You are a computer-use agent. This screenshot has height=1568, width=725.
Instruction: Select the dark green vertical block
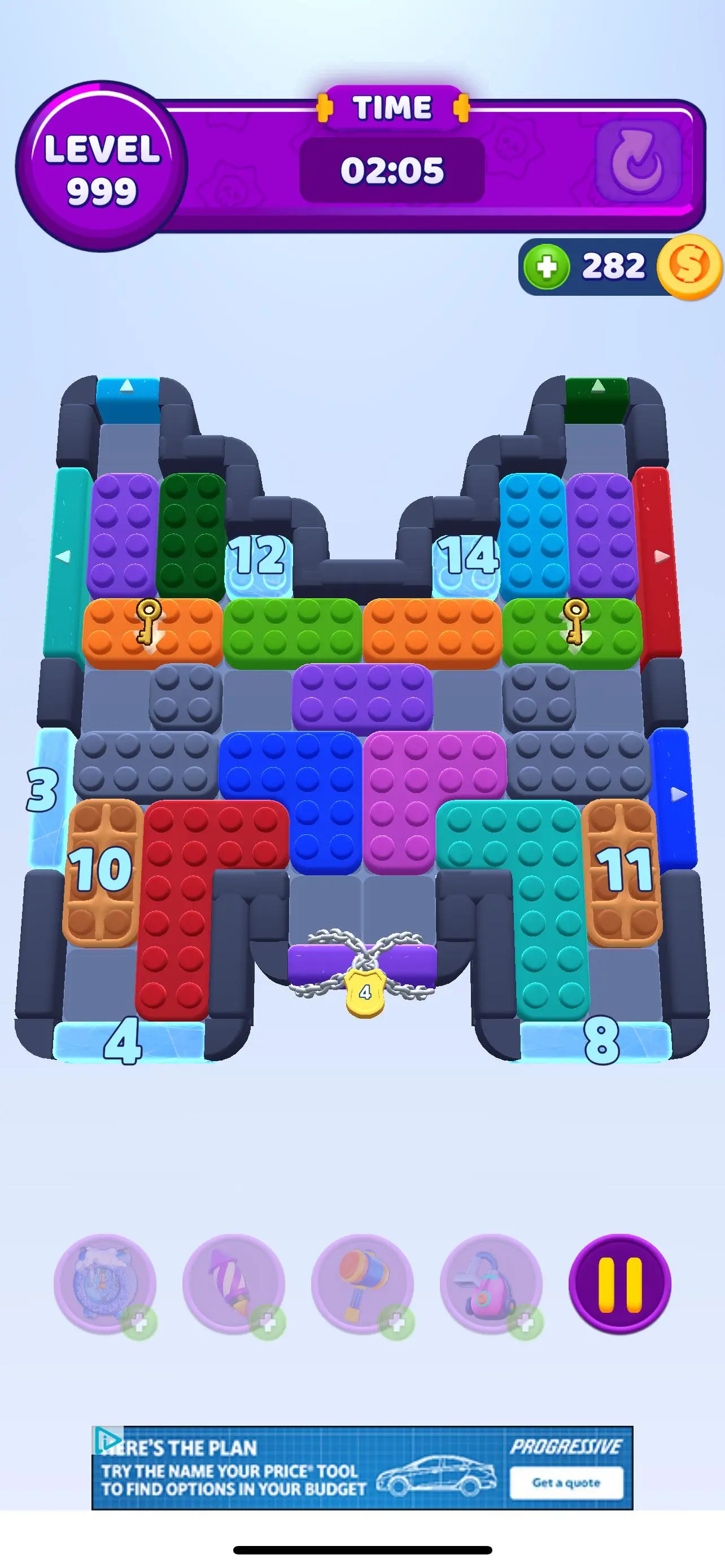click(191, 536)
